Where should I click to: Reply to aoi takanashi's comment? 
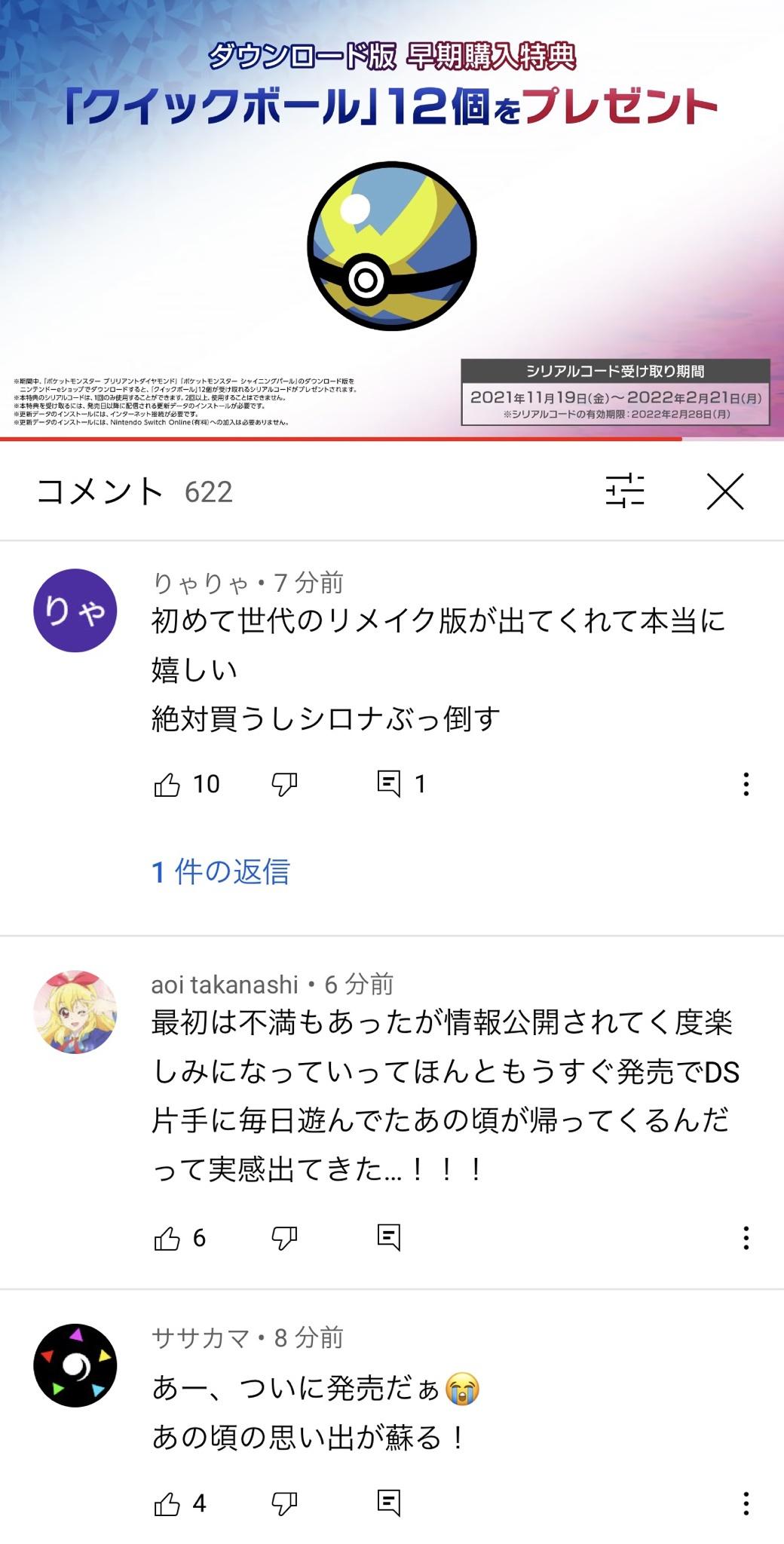coord(389,1238)
